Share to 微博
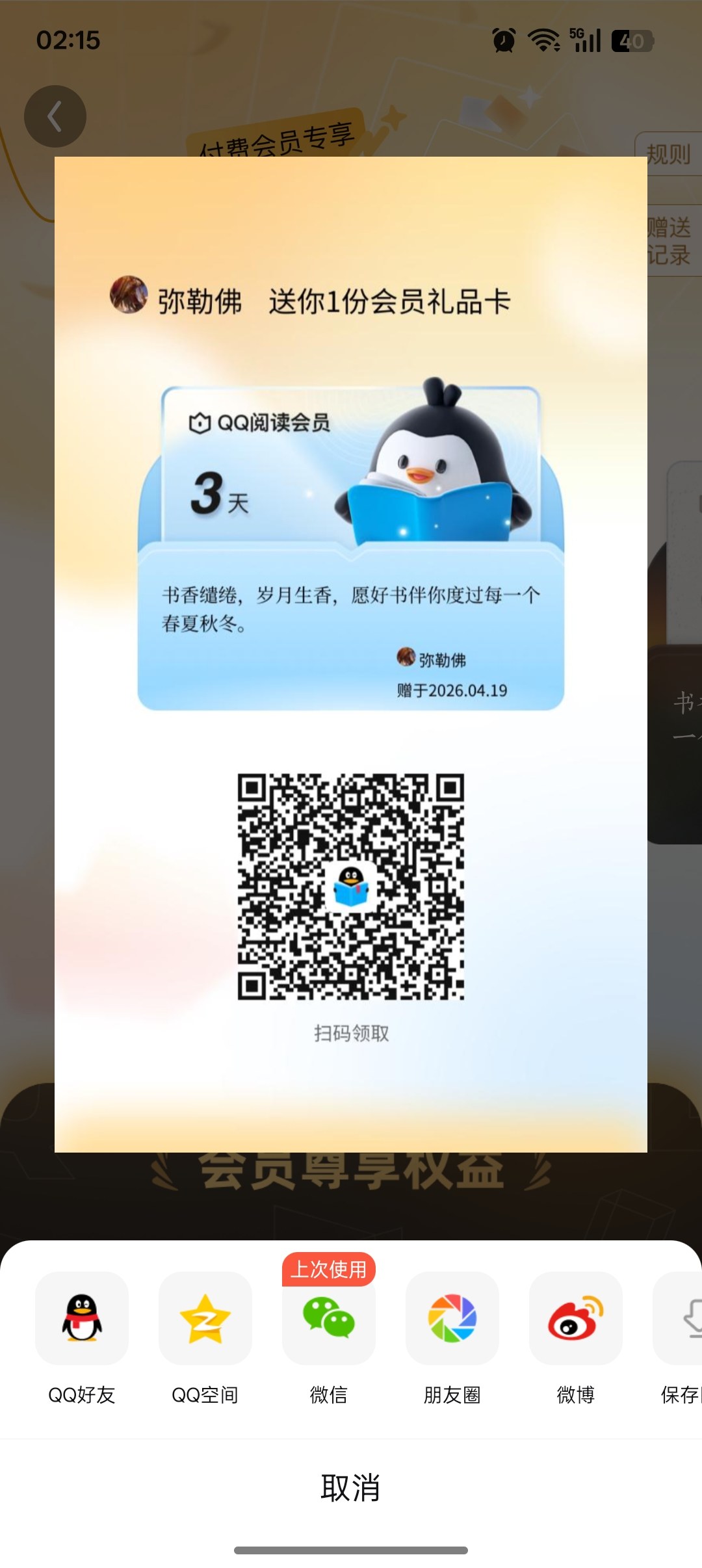 coord(576,1318)
